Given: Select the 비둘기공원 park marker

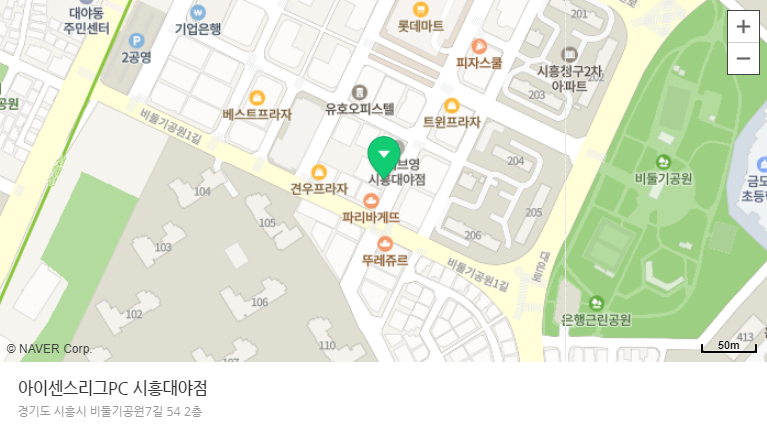Looking at the screenshot, I should point(663,162).
